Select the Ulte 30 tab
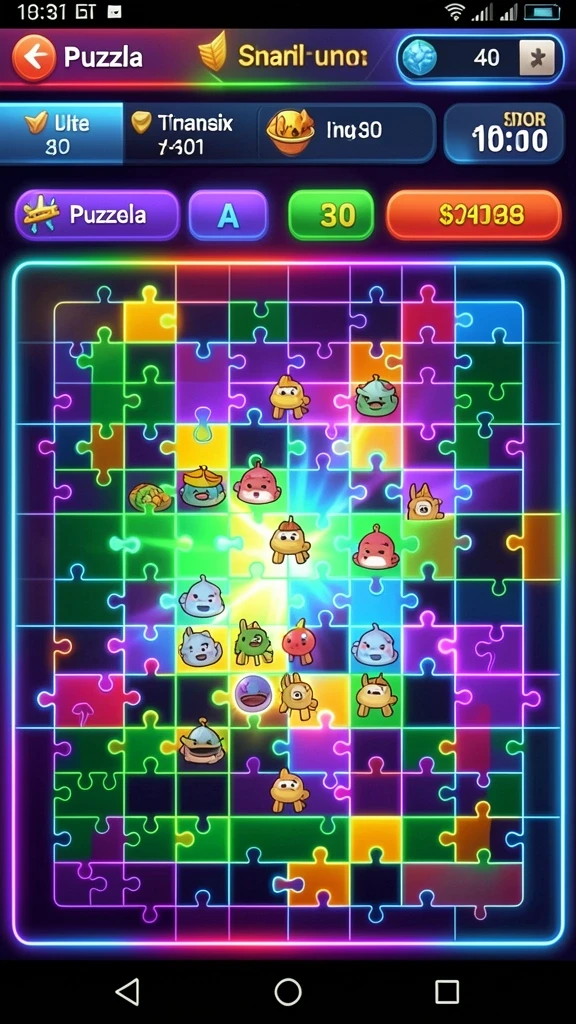The height and width of the screenshot is (1024, 576). (61, 133)
